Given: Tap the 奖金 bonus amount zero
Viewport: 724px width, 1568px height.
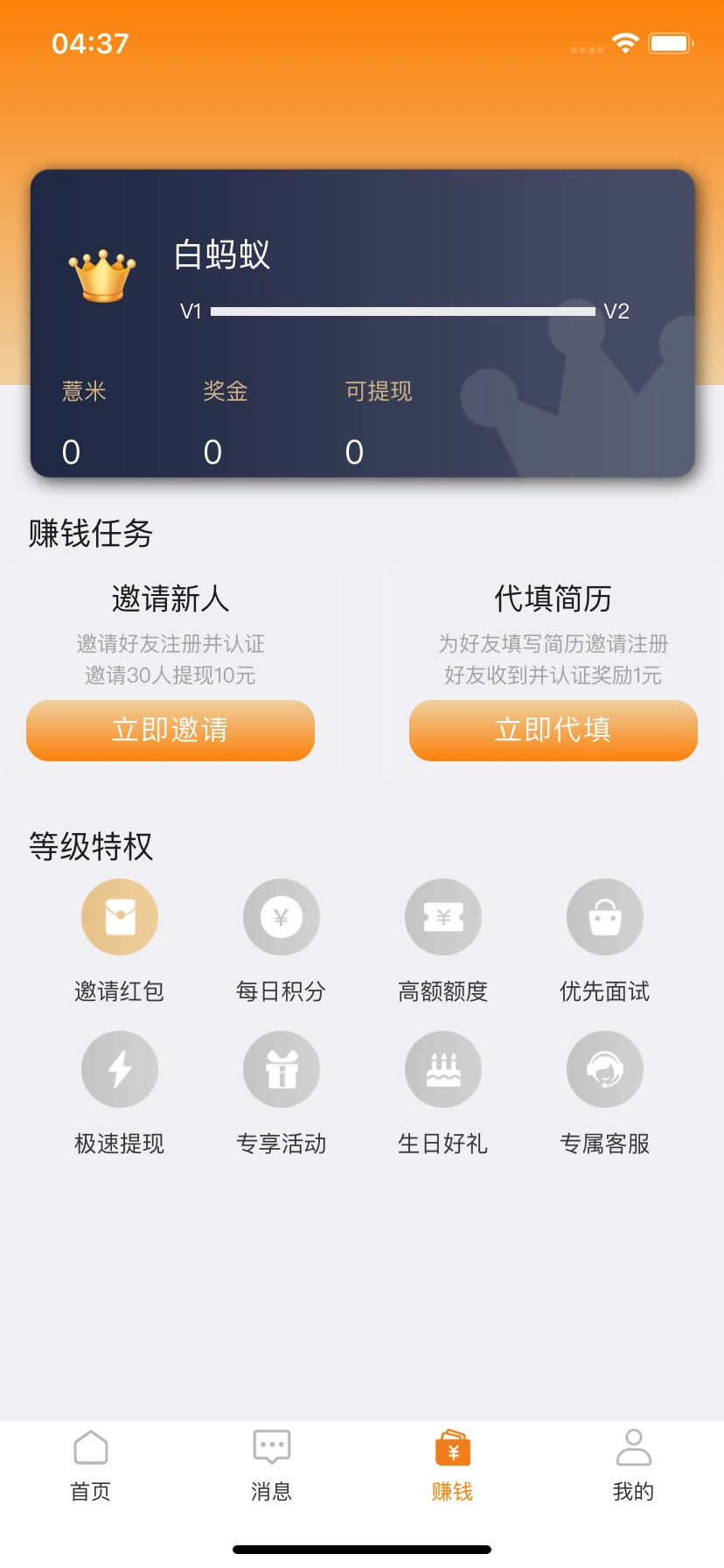Looking at the screenshot, I should (x=212, y=451).
